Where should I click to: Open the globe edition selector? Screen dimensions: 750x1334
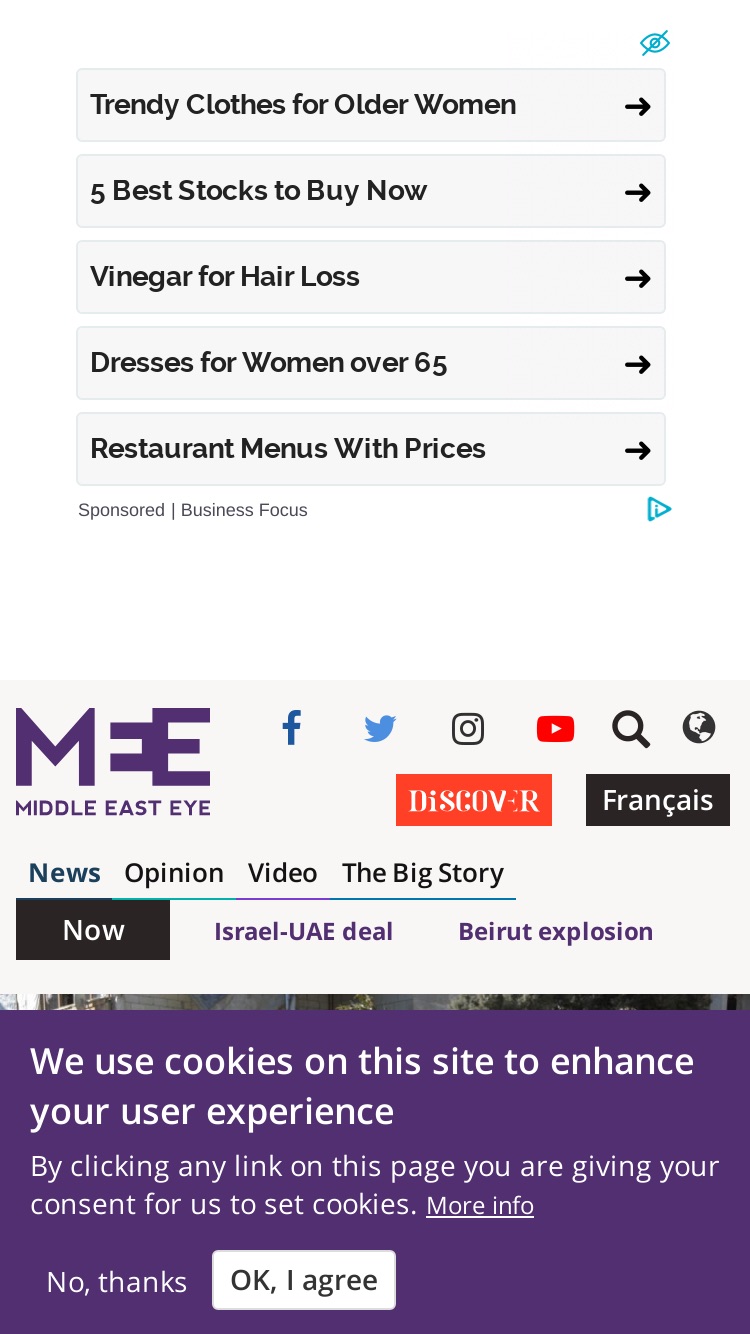pyautogui.click(x=699, y=727)
